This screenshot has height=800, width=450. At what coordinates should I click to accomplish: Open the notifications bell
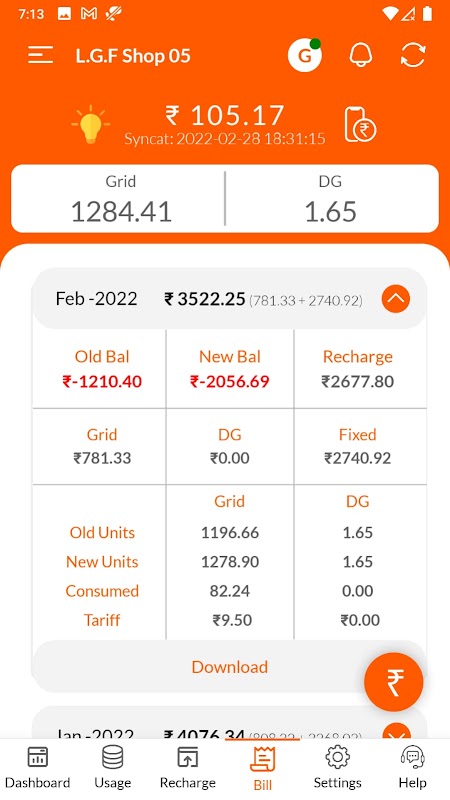[x=361, y=55]
